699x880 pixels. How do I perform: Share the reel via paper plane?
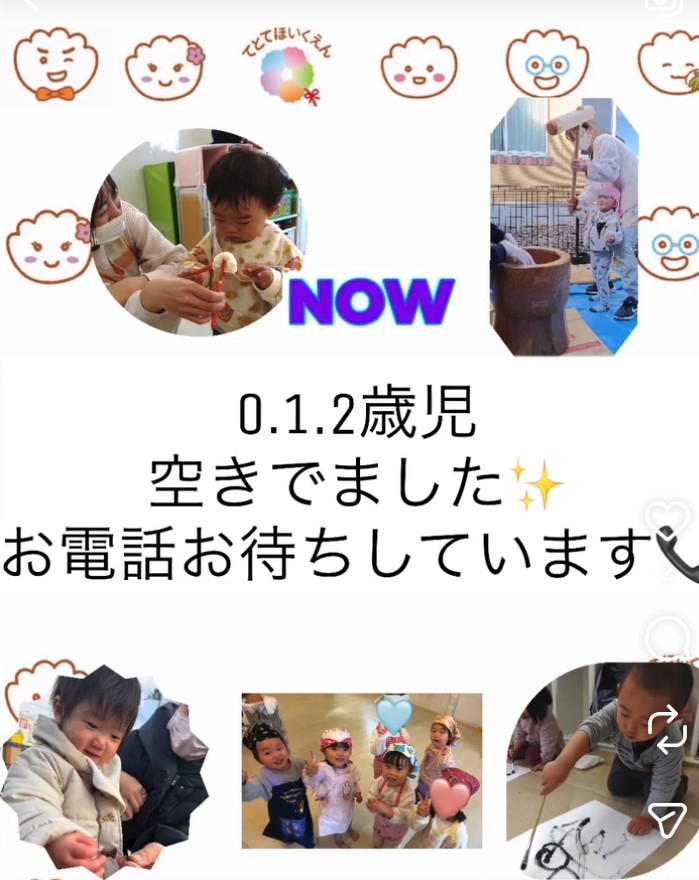pos(667,818)
